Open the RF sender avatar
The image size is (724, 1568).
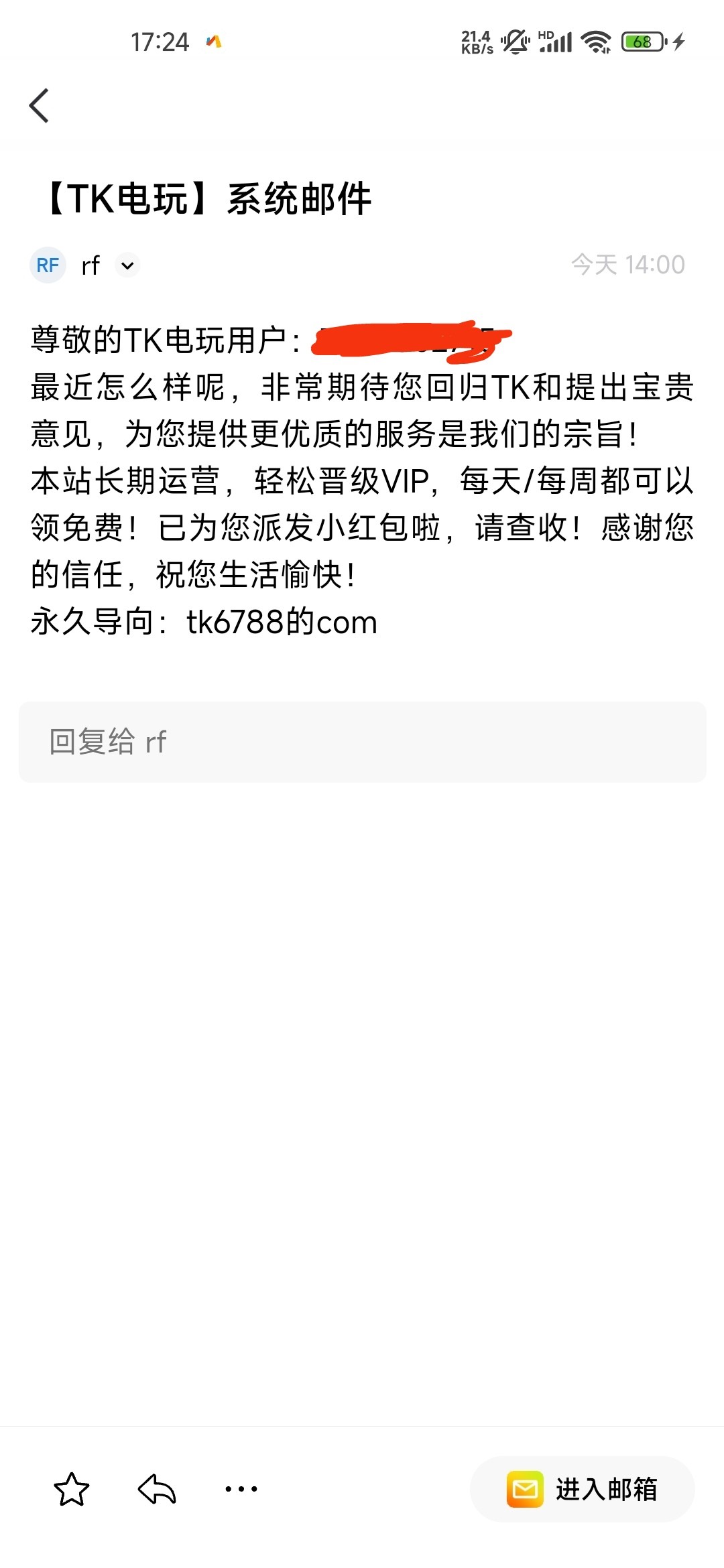[x=48, y=265]
